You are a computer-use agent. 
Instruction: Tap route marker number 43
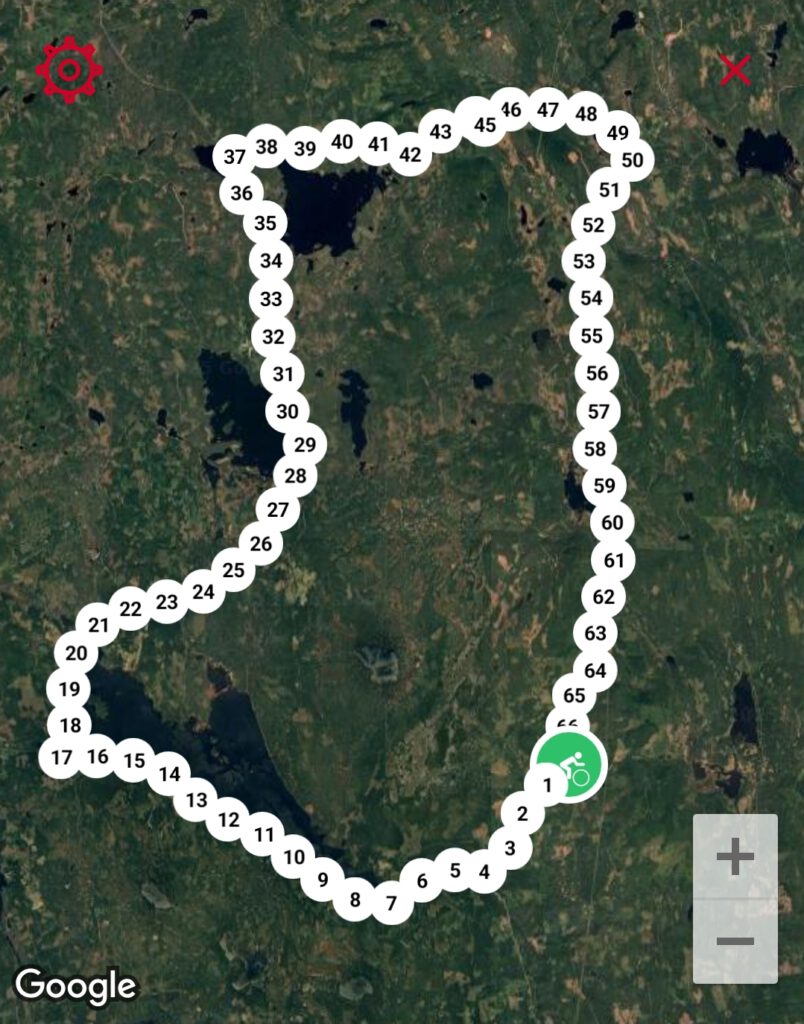click(441, 131)
